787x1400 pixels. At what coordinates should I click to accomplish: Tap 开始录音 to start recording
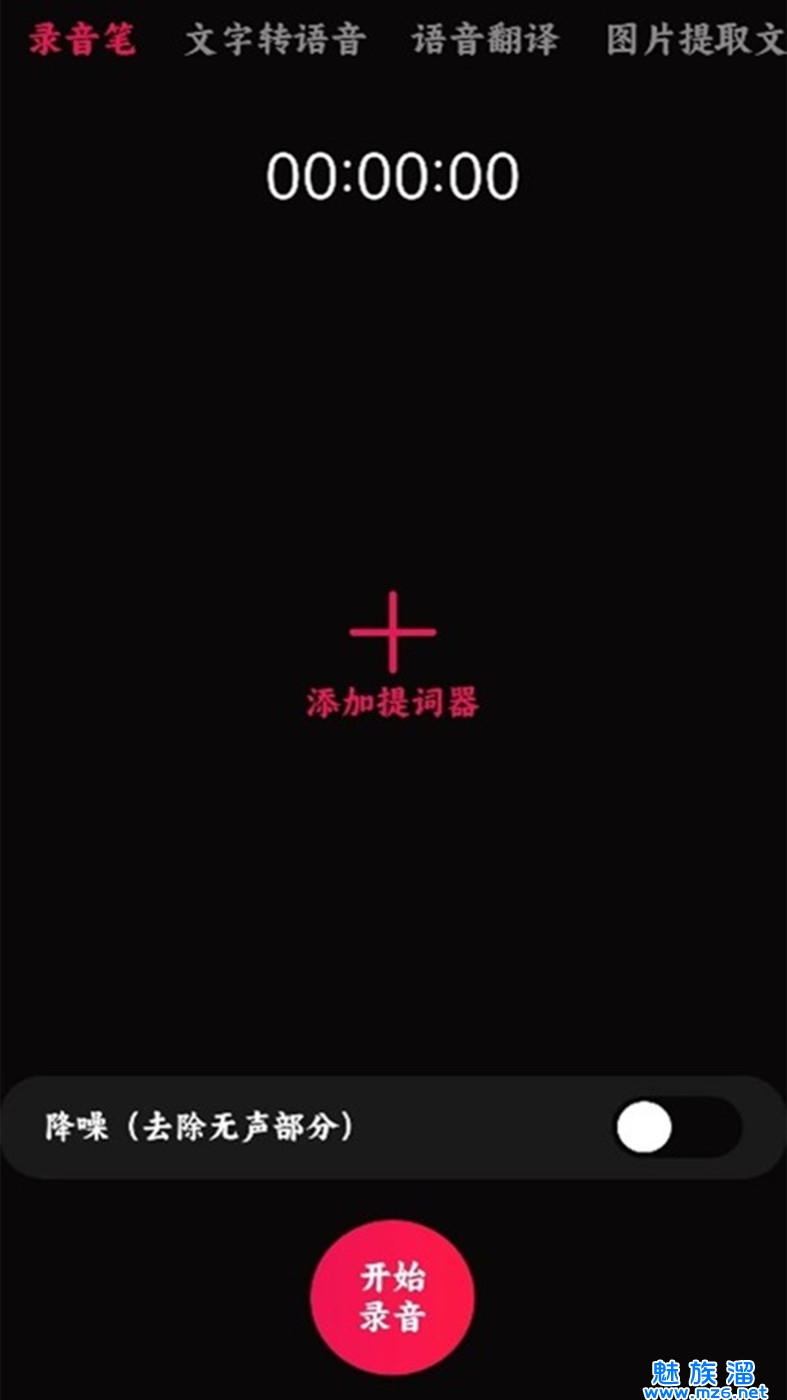coord(393,1296)
